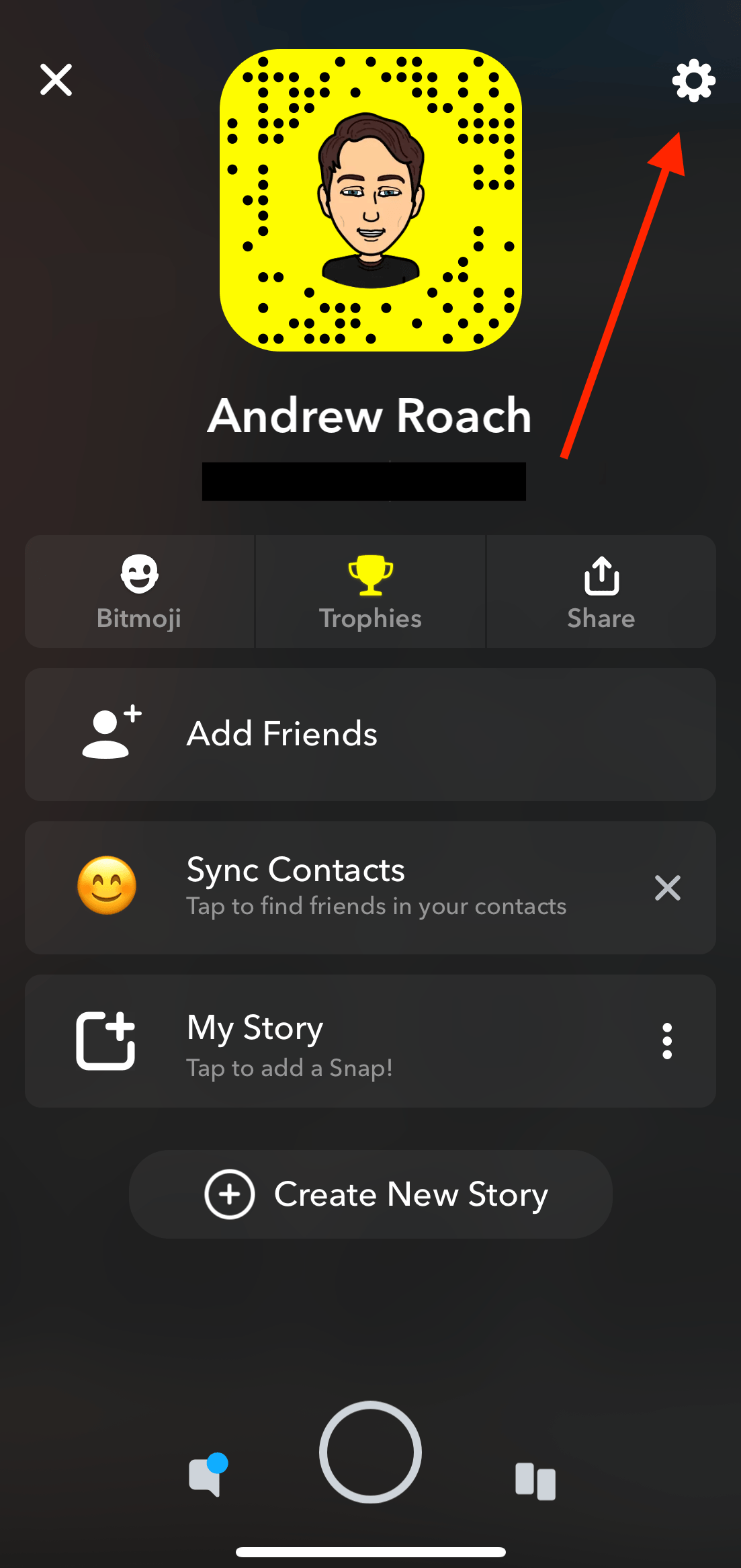The height and width of the screenshot is (1568, 741).
Task: Tap the Add Friends person icon
Action: (110, 733)
